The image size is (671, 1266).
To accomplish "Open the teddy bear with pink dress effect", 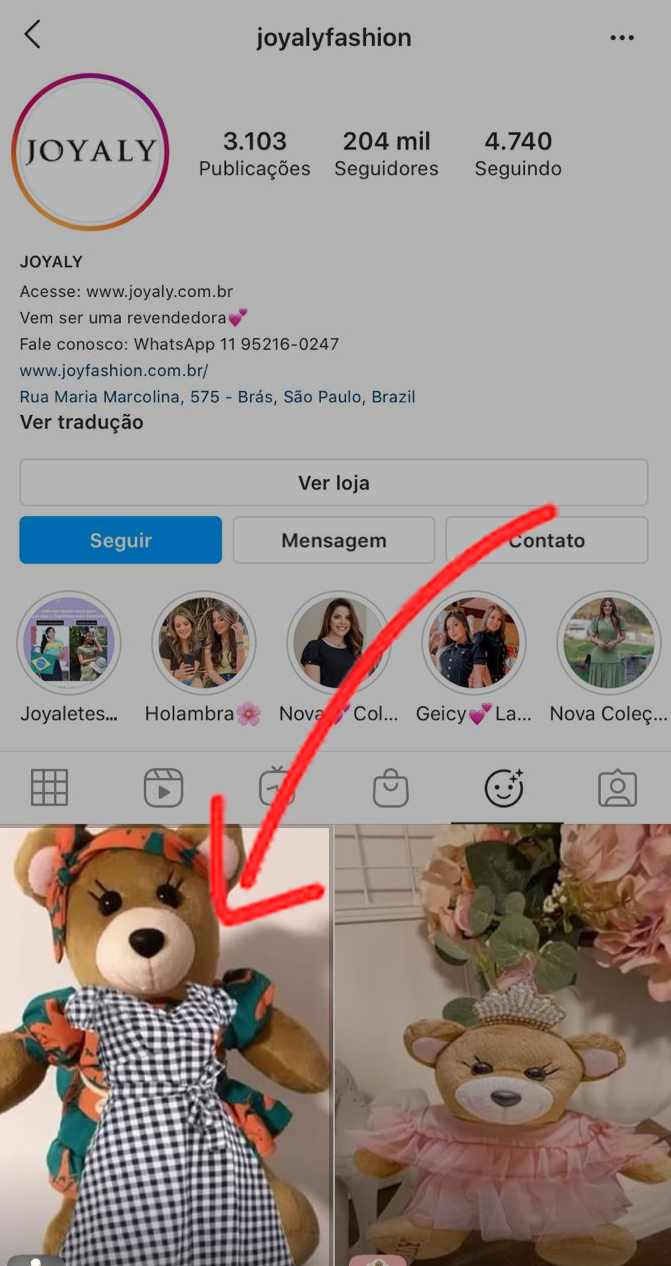I will pyautogui.click(x=503, y=1045).
